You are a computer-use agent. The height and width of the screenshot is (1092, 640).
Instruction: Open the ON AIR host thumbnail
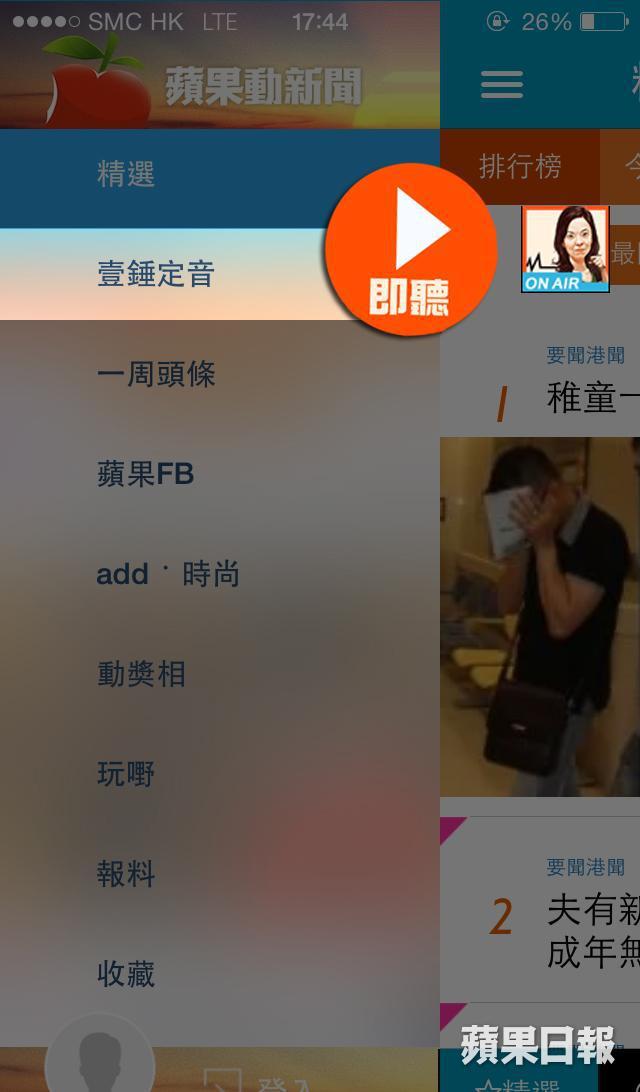click(565, 250)
